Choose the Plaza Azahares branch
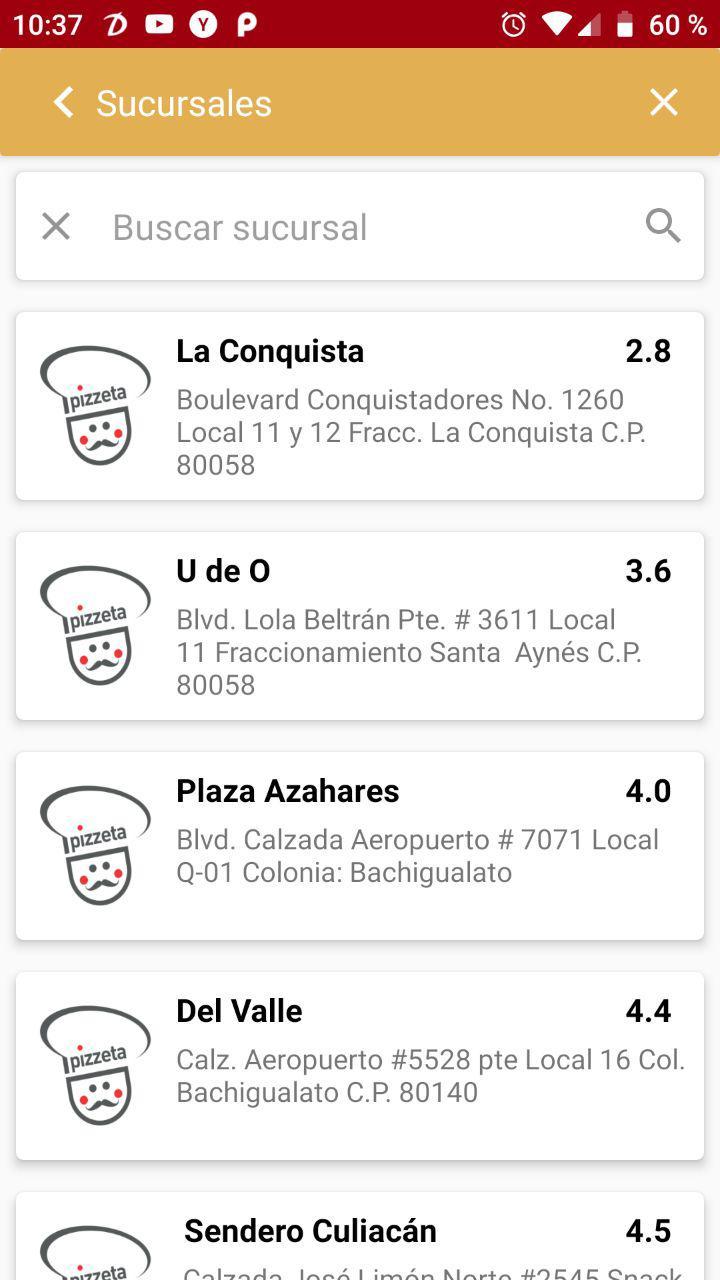The image size is (720, 1280). coord(360,846)
